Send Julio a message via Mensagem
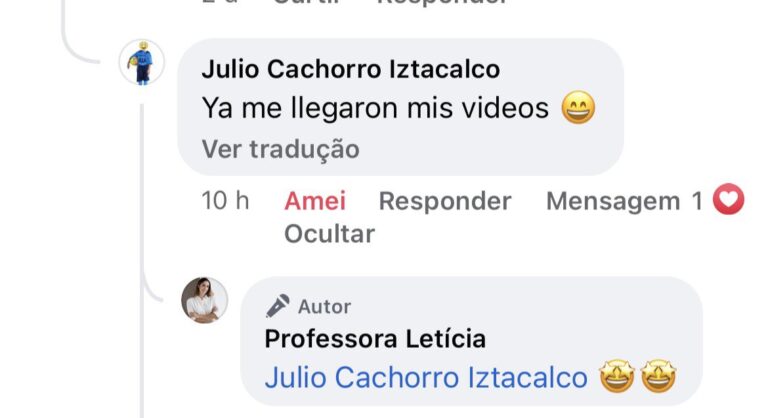Screen dimensions: 768x418 pos(613,200)
